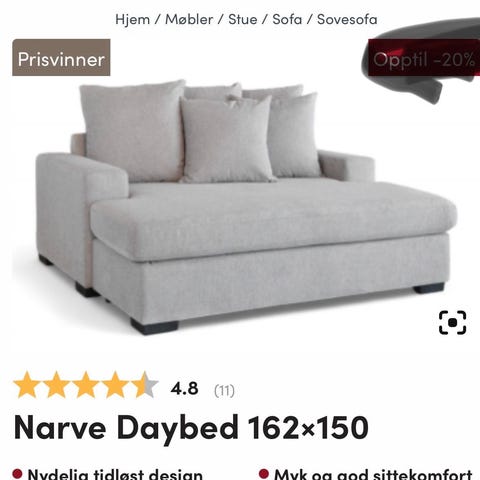Viewport: 480px width, 480px height.
Task: Open the Sofa breadcrumb category
Action: coord(287,19)
